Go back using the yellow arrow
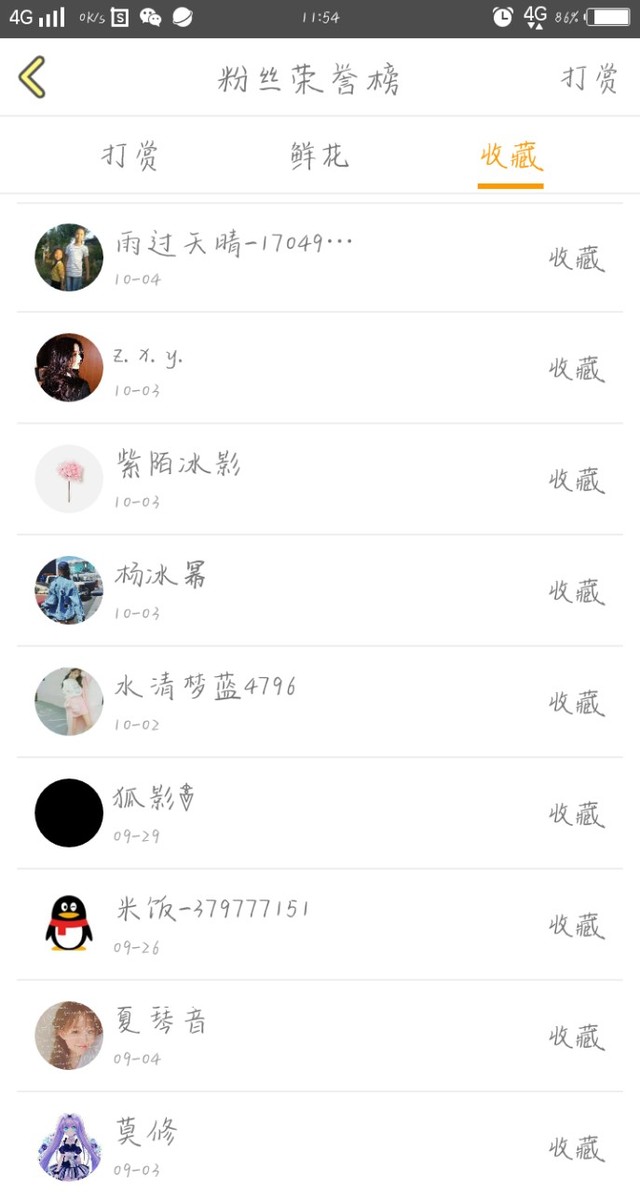Image resolution: width=640 pixels, height=1192 pixels. [x=32, y=77]
